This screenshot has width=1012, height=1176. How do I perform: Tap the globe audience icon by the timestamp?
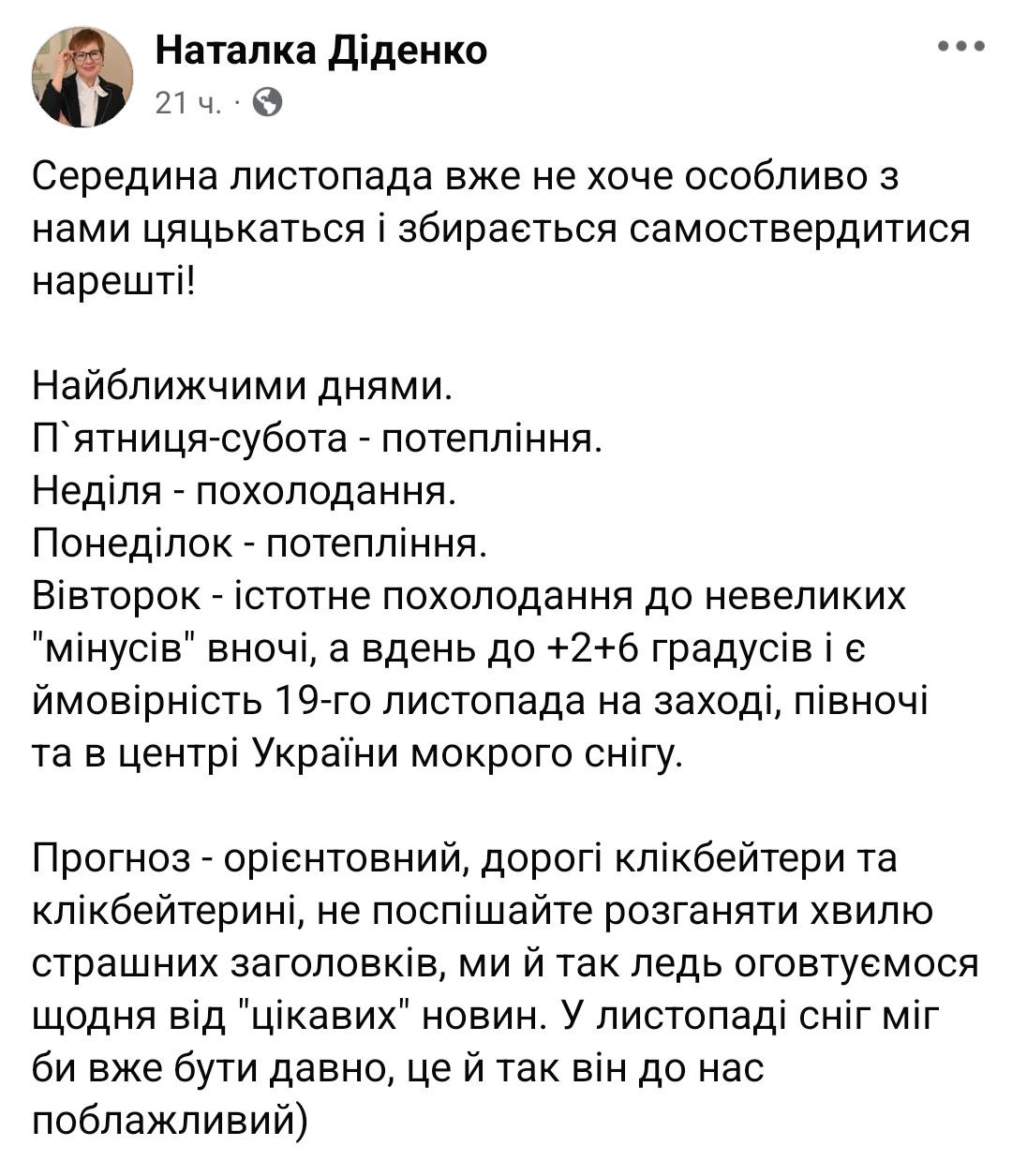coord(268,102)
